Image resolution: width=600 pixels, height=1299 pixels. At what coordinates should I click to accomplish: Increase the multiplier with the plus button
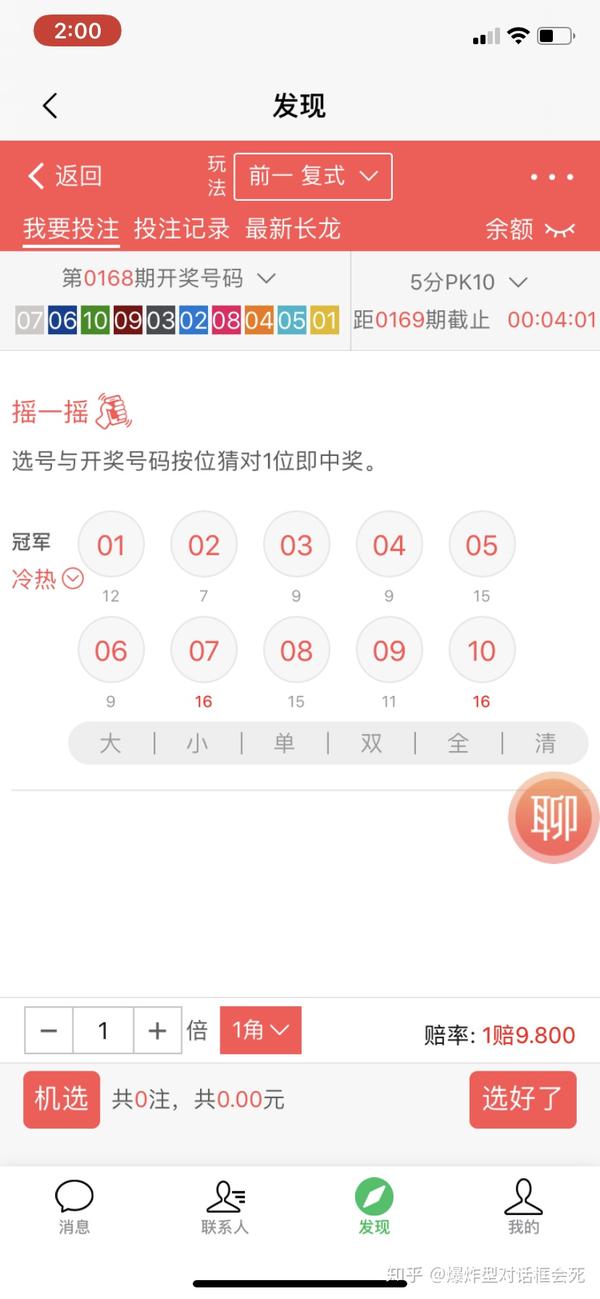pyautogui.click(x=157, y=1031)
